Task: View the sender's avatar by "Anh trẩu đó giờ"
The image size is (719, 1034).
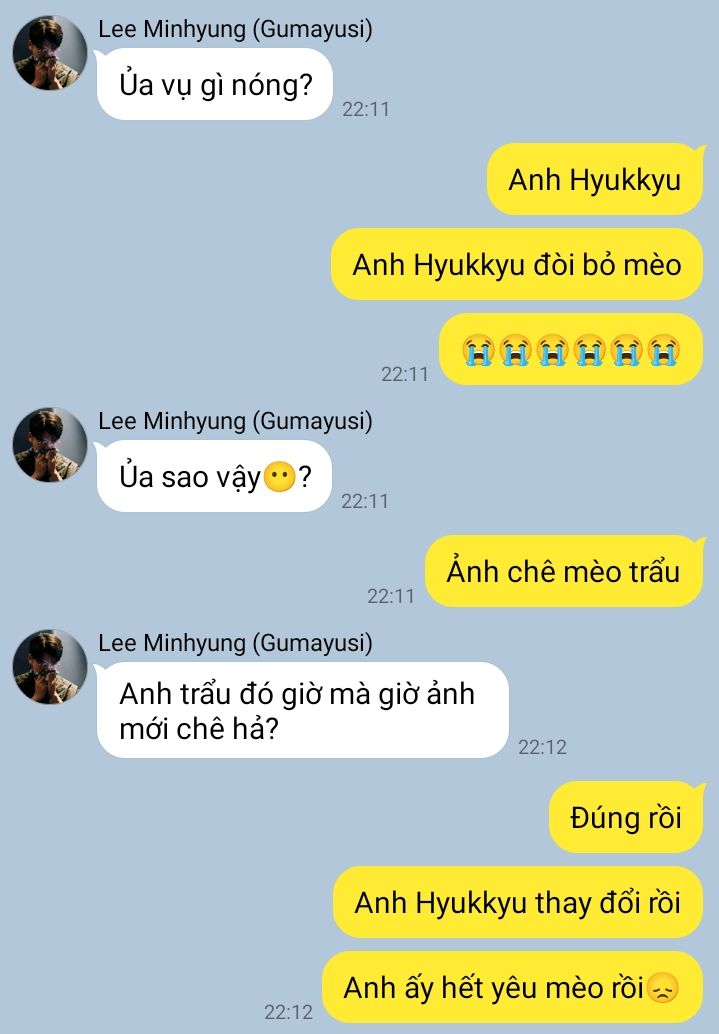Action: tap(50, 667)
